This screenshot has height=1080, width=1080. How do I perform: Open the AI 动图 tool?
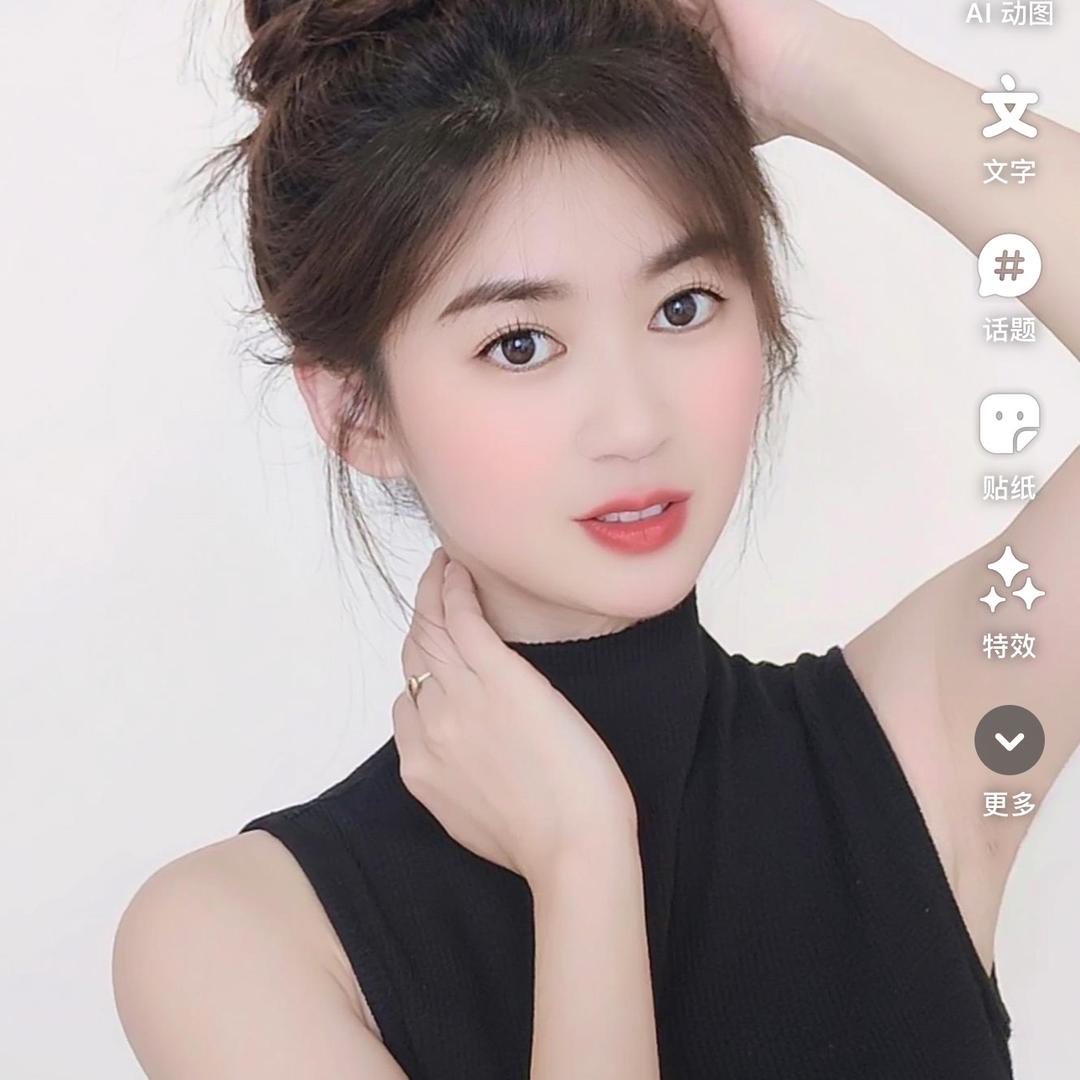[1009, 14]
